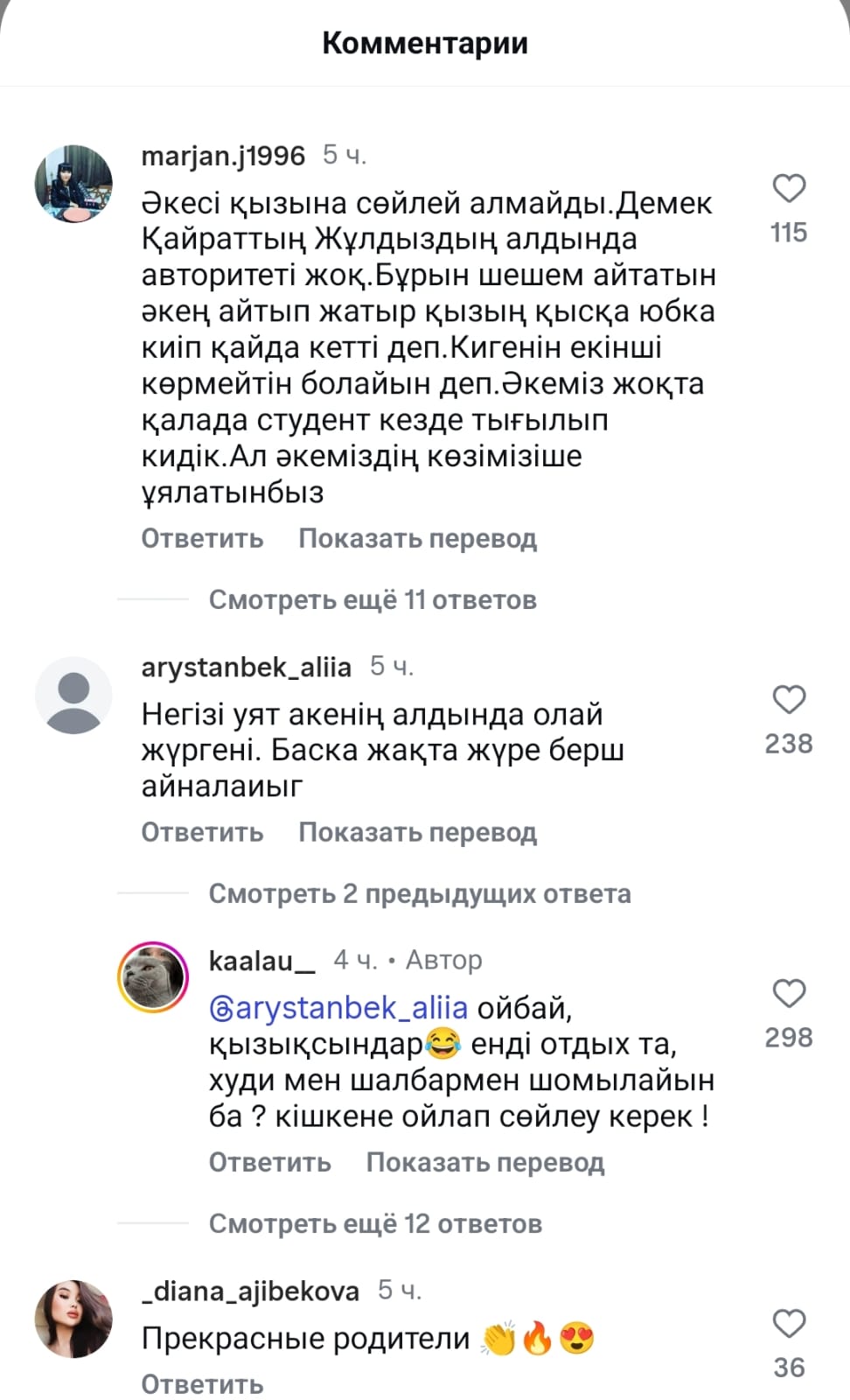Like _diana_ajibekova's comment

pyautogui.click(x=789, y=1324)
